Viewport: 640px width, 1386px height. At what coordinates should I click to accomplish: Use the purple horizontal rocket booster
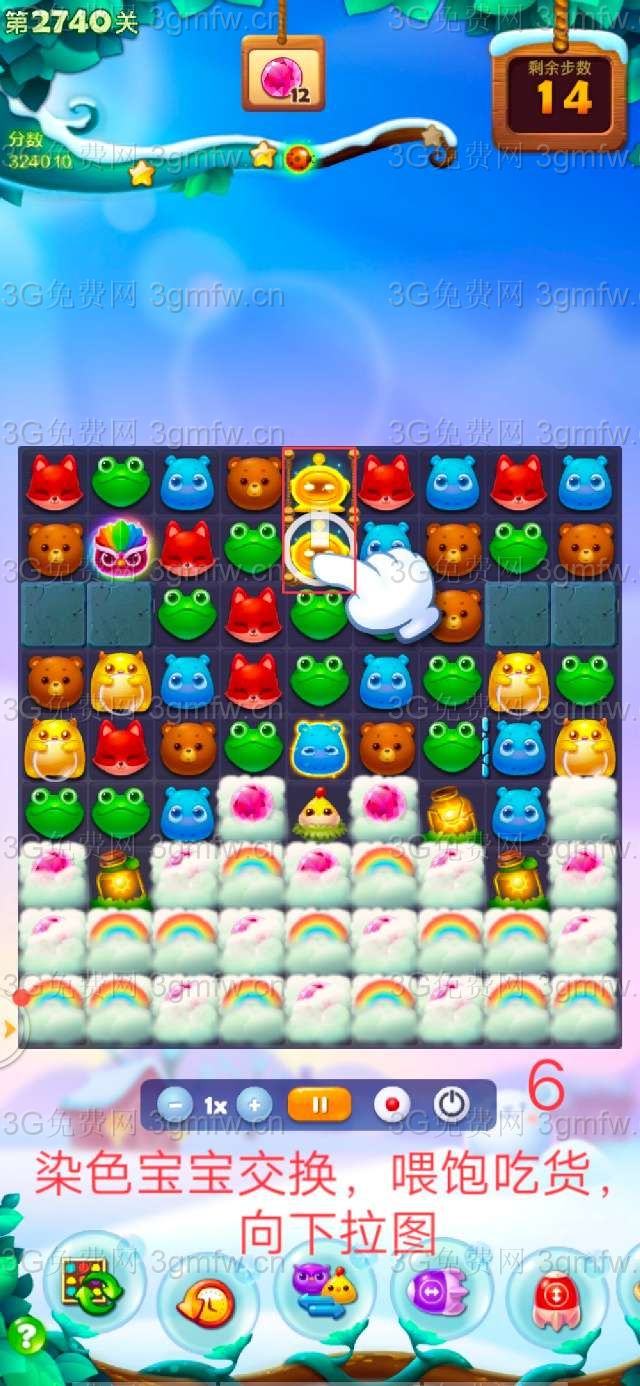[x=439, y=1290]
